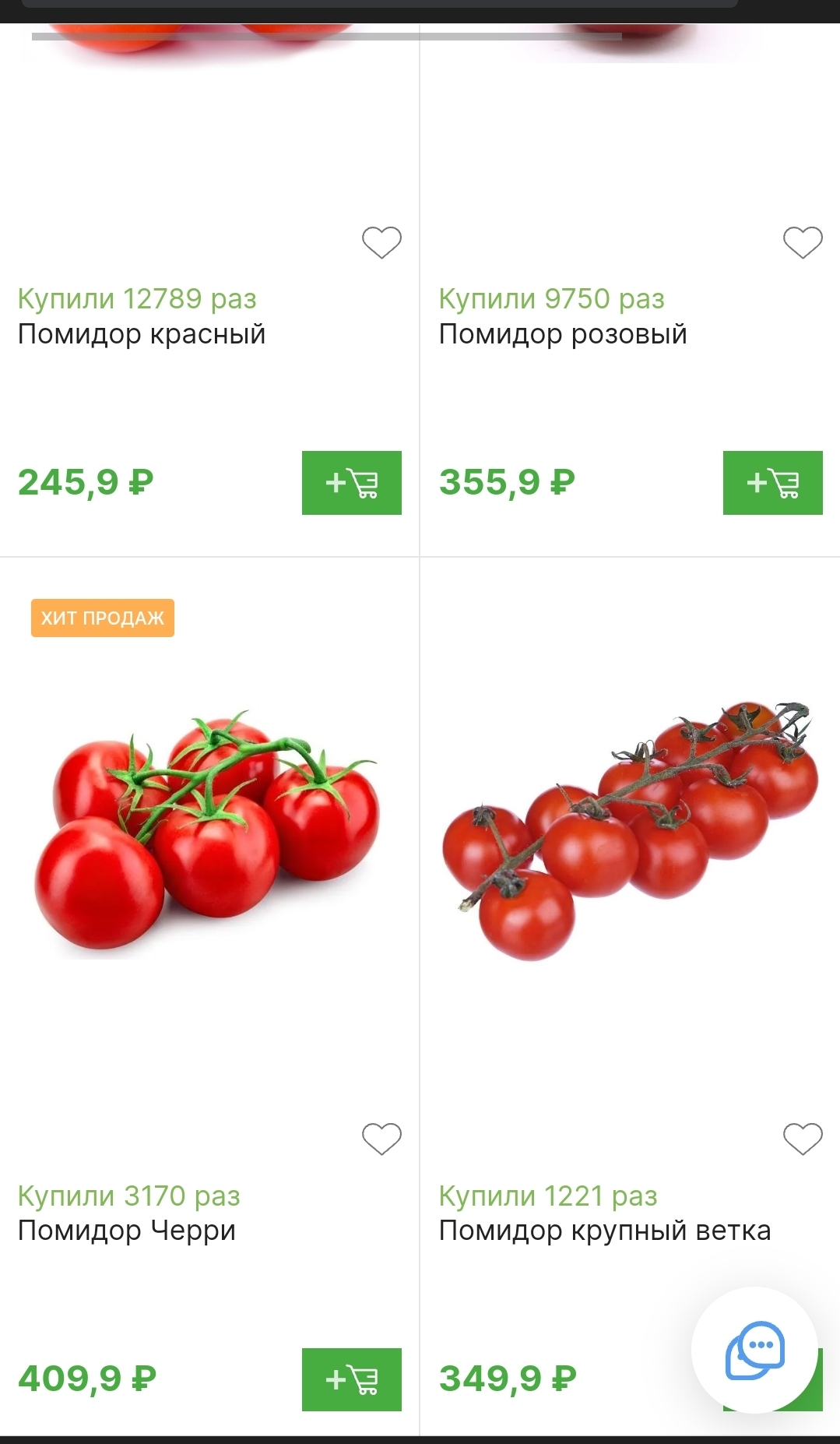The image size is (840, 1444).
Task: Like Помидор крупный ветка with heart
Action: pyautogui.click(x=803, y=1139)
